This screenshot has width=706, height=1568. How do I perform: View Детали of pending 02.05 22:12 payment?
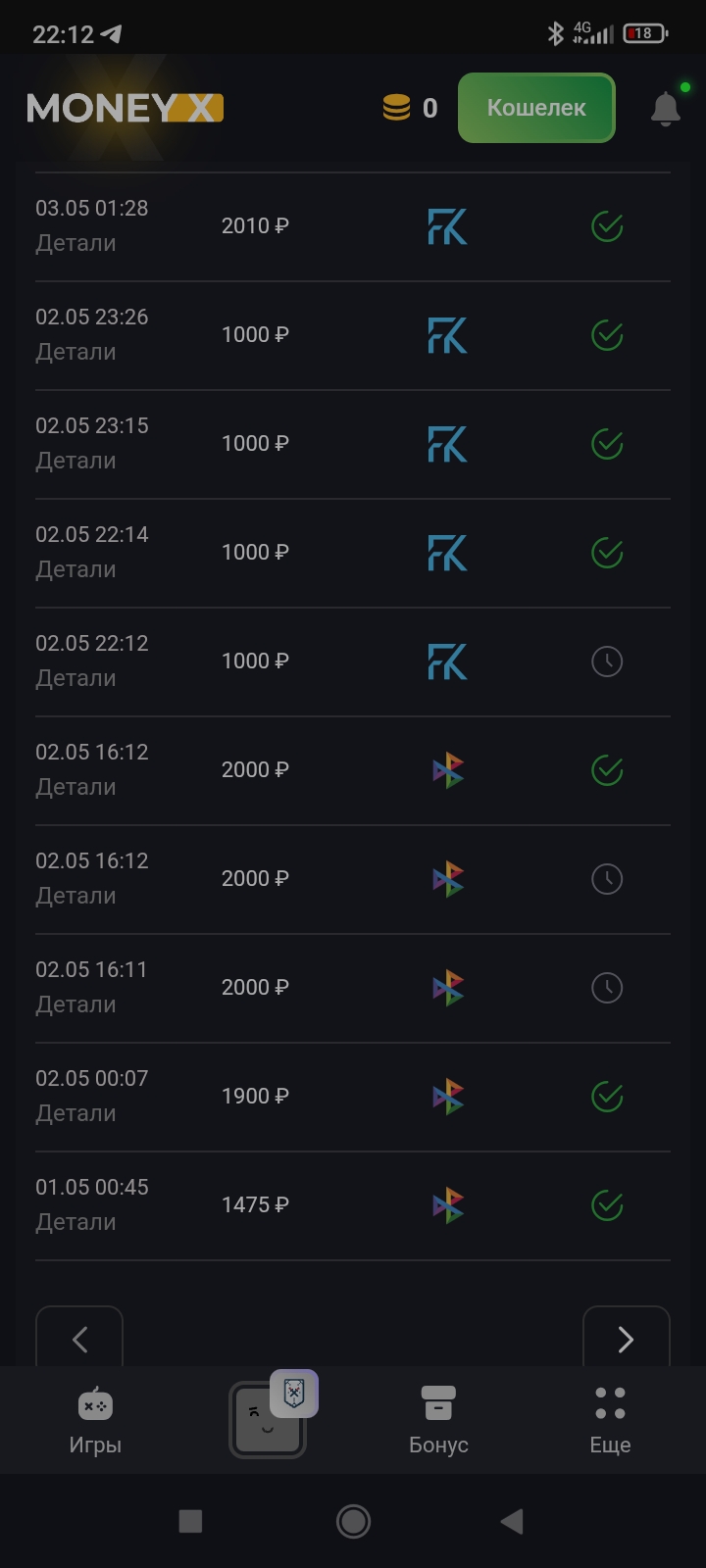[76, 679]
